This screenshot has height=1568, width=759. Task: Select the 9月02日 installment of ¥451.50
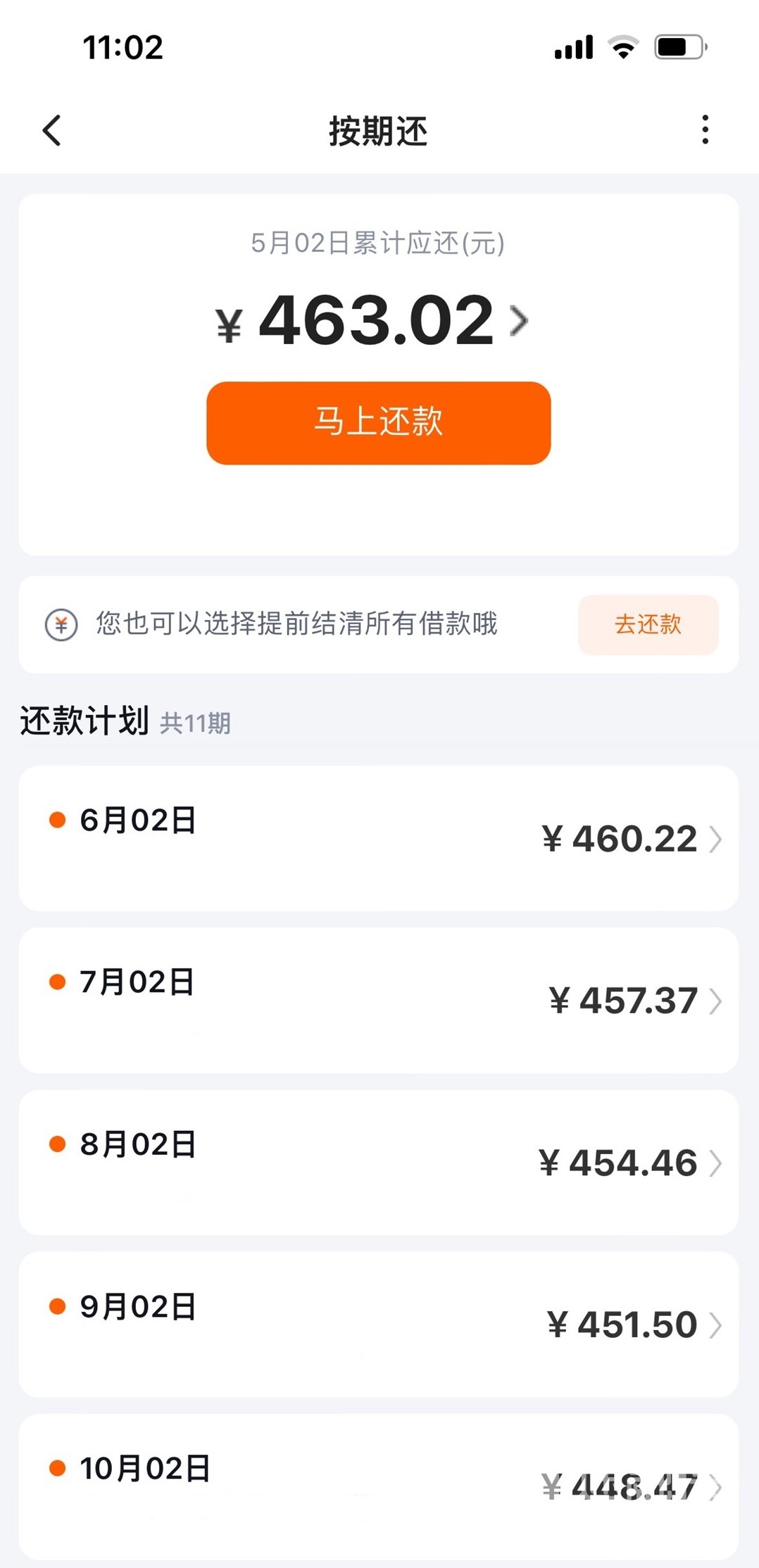pyautogui.click(x=378, y=1324)
